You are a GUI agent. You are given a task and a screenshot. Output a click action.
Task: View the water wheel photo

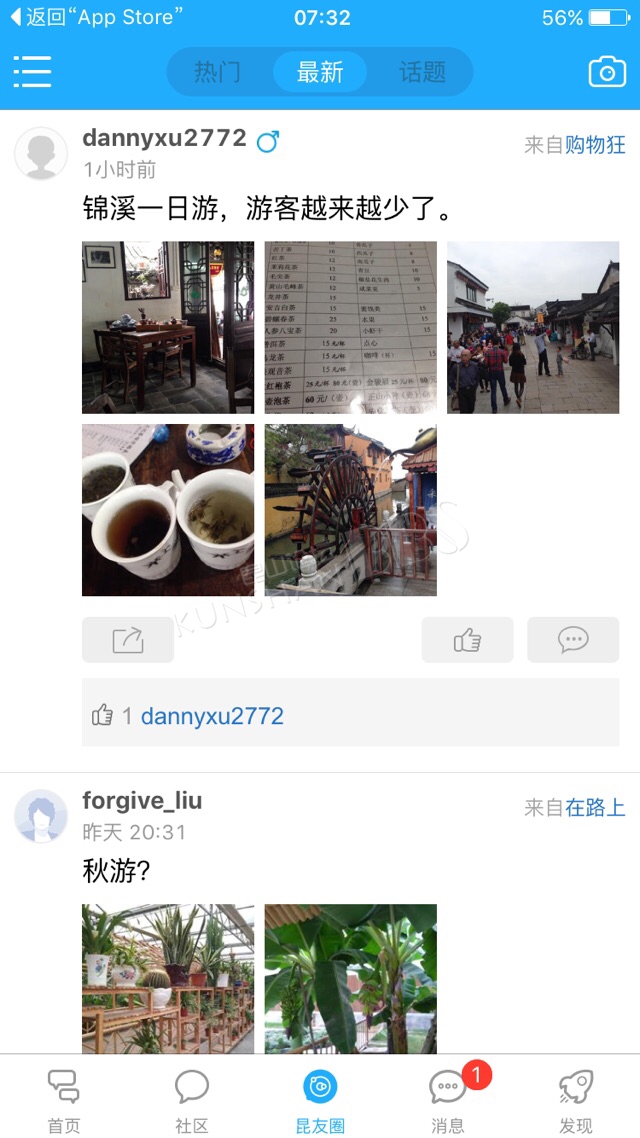pos(350,510)
